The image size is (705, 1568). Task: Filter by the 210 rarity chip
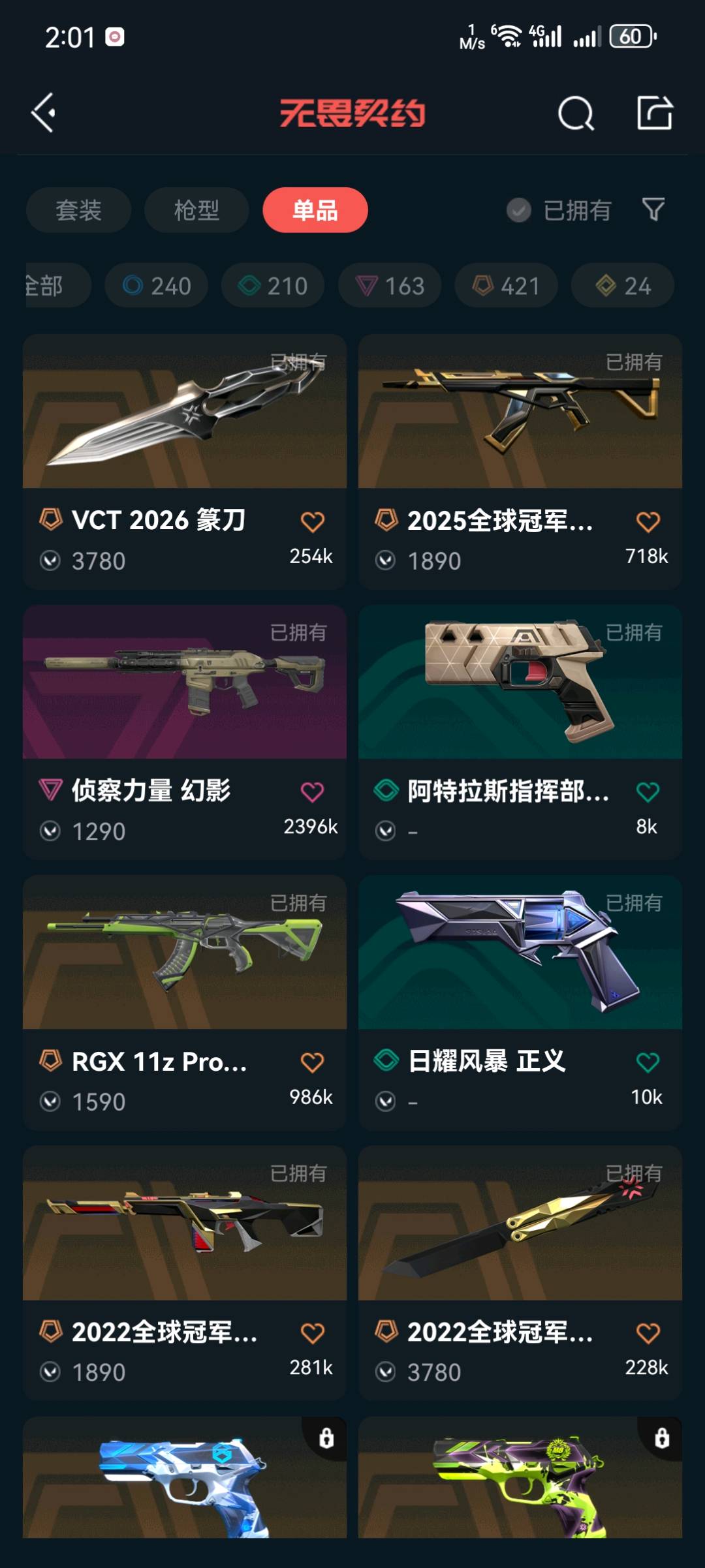273,286
